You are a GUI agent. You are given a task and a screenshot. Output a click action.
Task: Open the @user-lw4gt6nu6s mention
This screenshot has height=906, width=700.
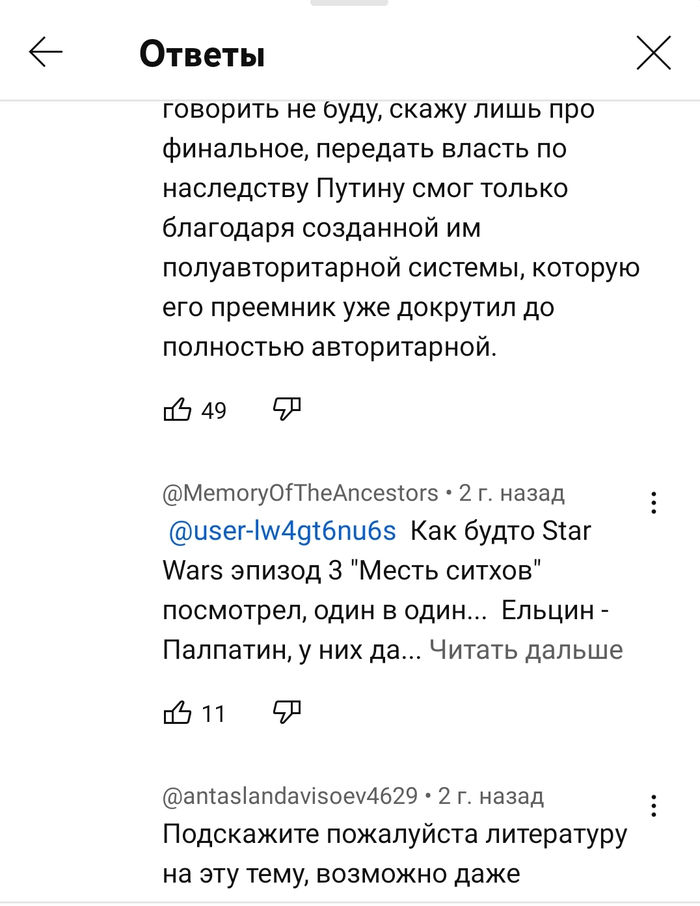click(282, 531)
